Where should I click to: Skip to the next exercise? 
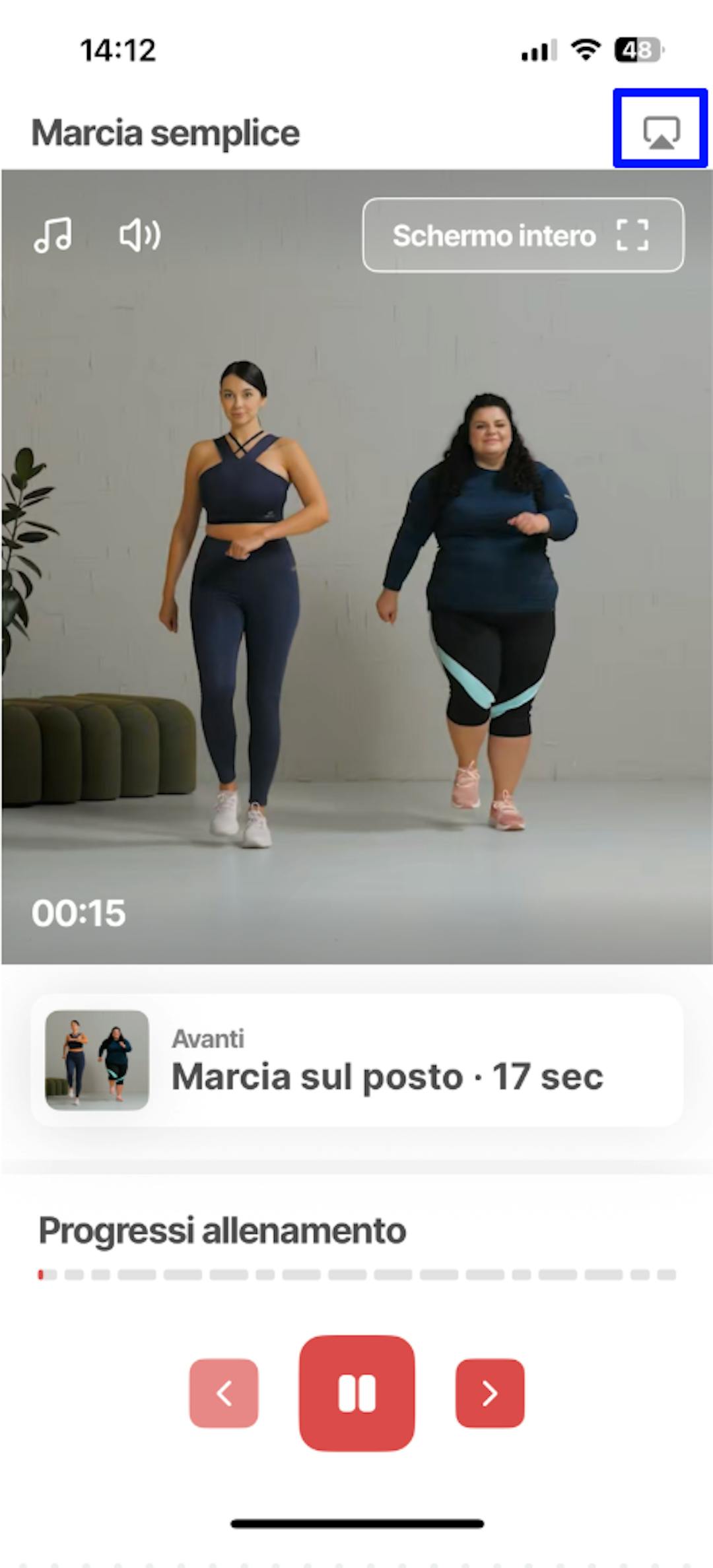(x=490, y=1393)
